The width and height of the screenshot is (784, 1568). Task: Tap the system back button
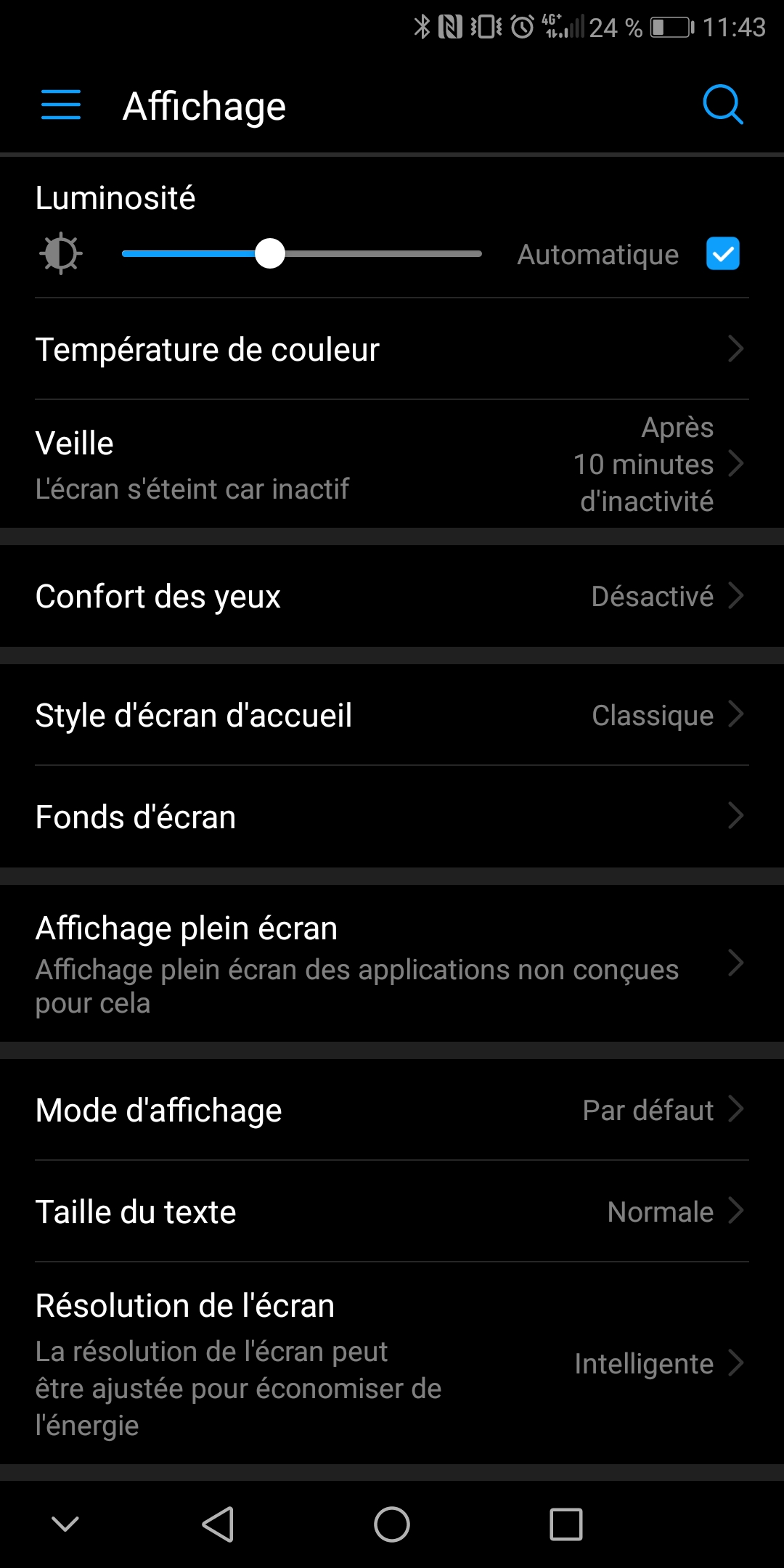[218, 1524]
